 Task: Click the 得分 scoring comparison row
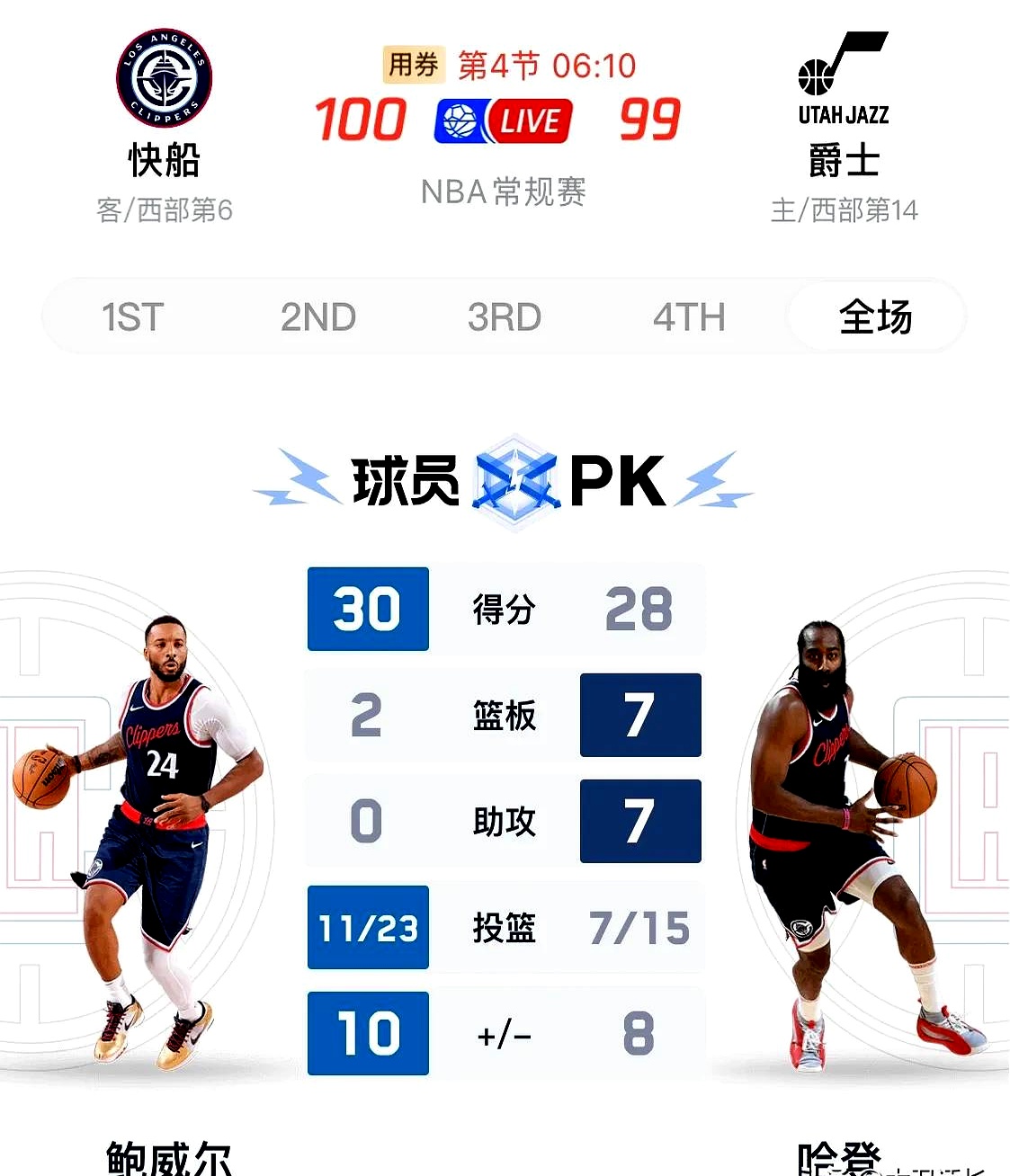[505, 609]
